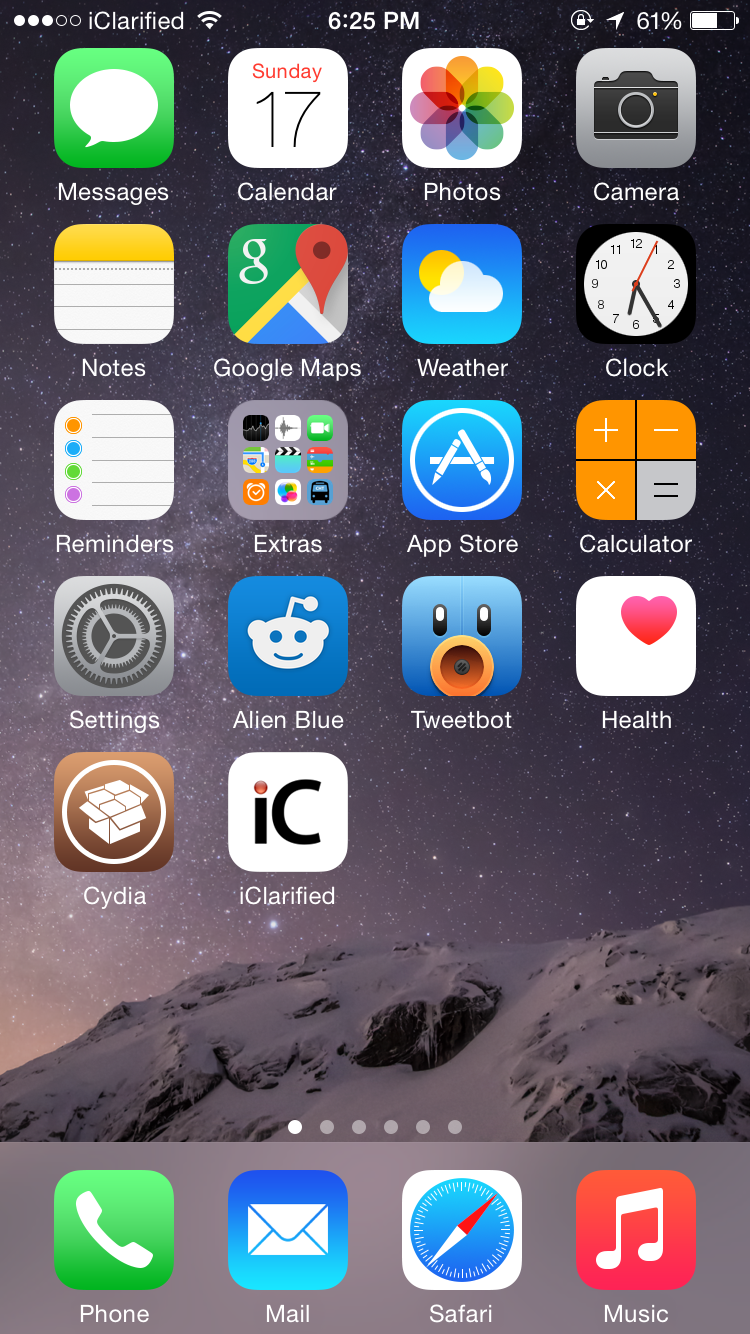Open the iClarified app

click(x=288, y=812)
